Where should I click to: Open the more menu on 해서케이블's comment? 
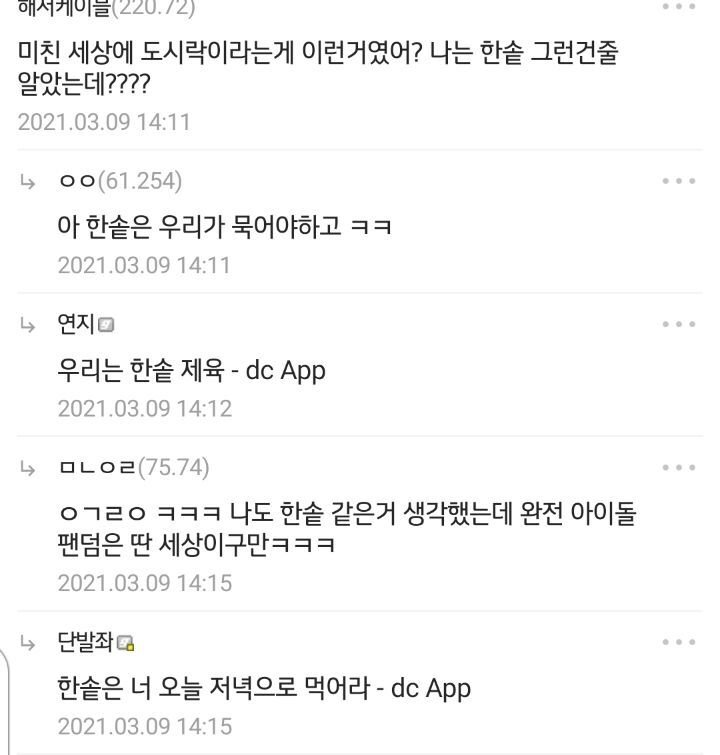(x=678, y=7)
